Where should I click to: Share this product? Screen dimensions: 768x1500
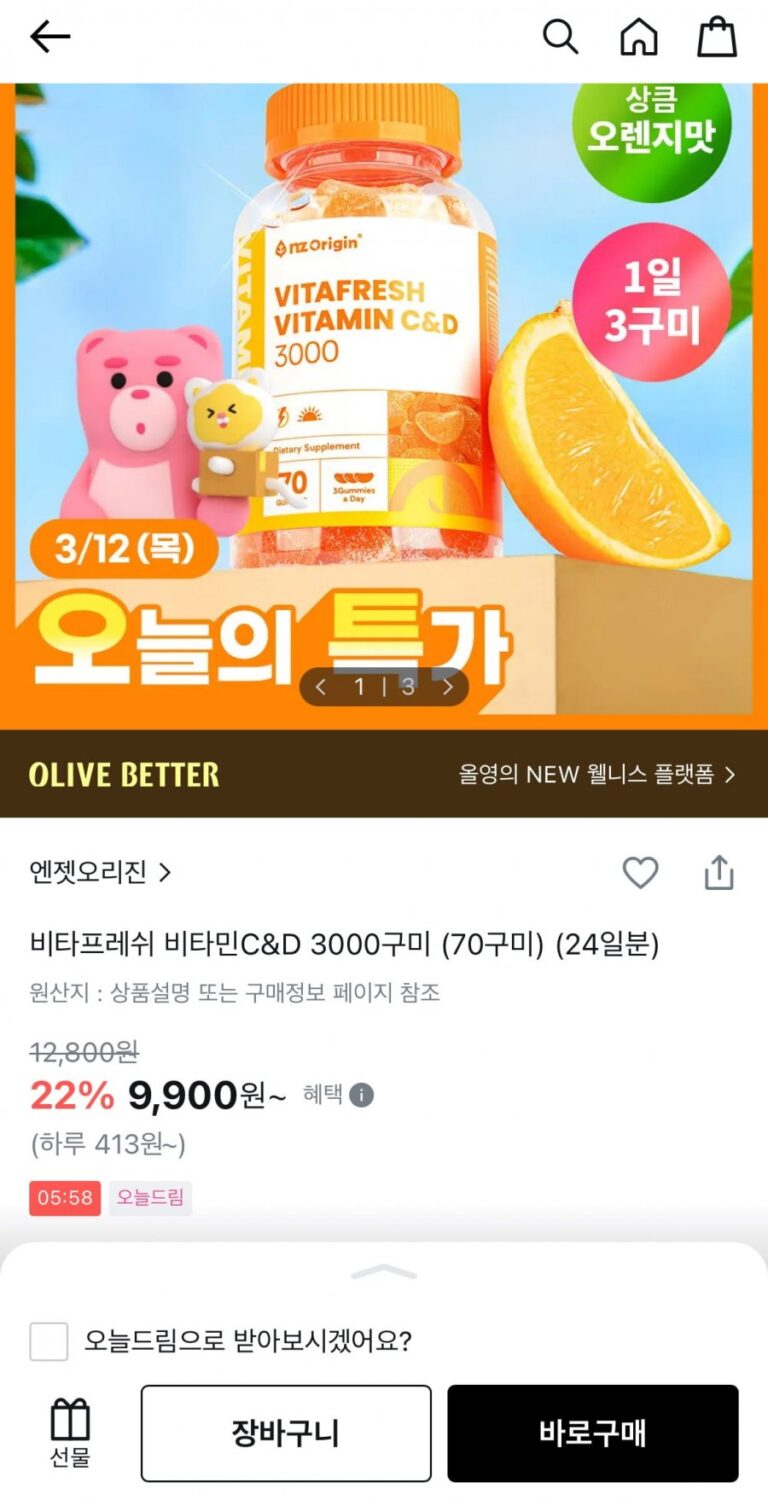click(x=719, y=873)
